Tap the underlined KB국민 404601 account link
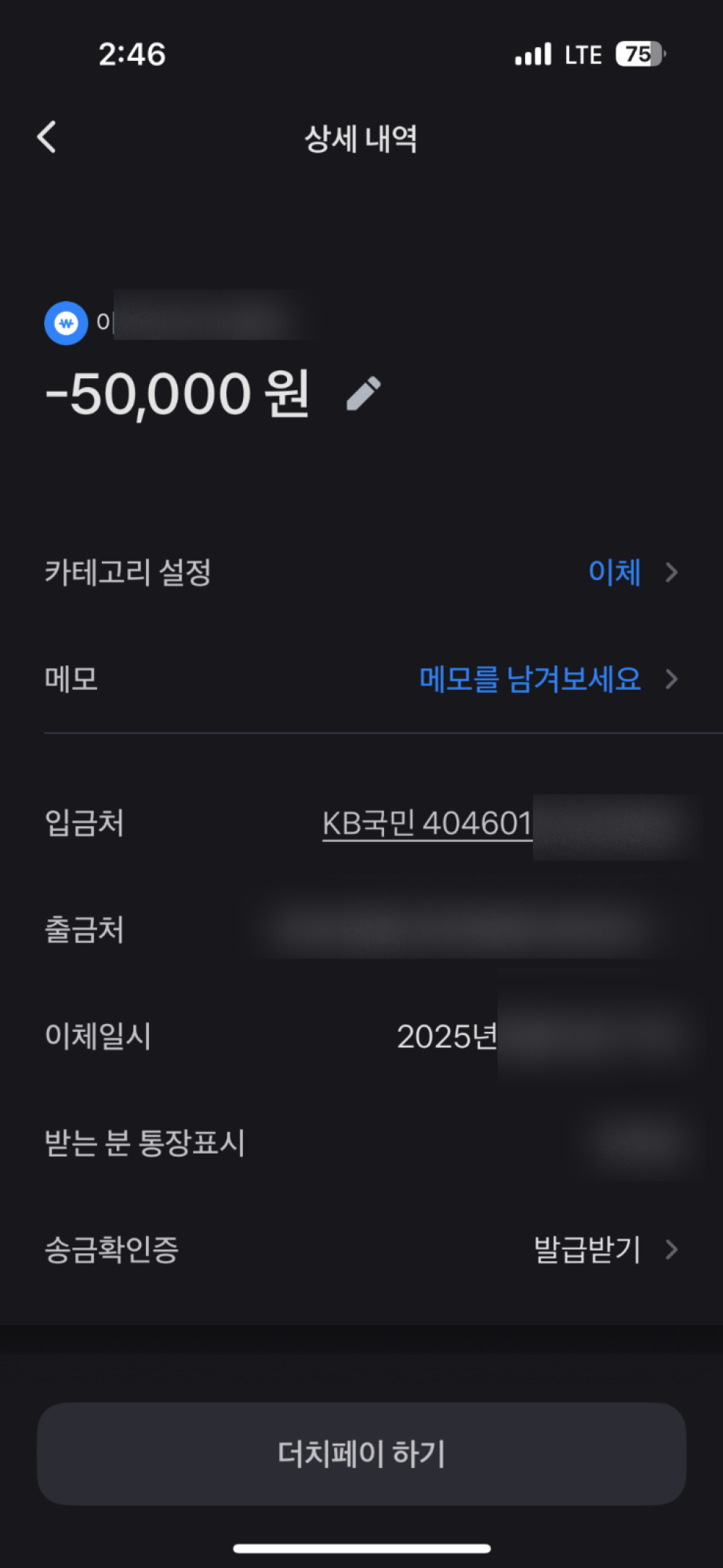 tap(427, 823)
